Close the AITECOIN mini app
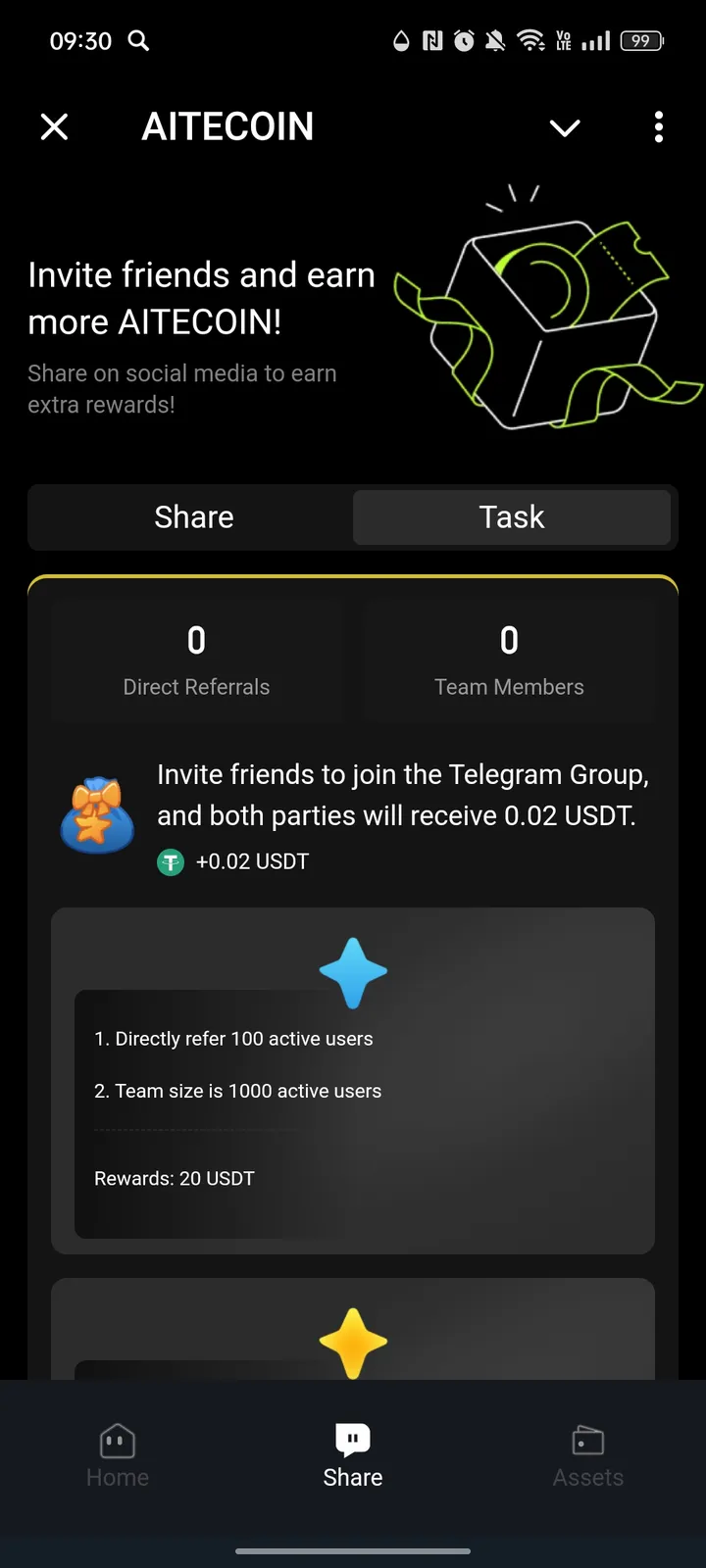This screenshot has width=706, height=1568. [54, 126]
